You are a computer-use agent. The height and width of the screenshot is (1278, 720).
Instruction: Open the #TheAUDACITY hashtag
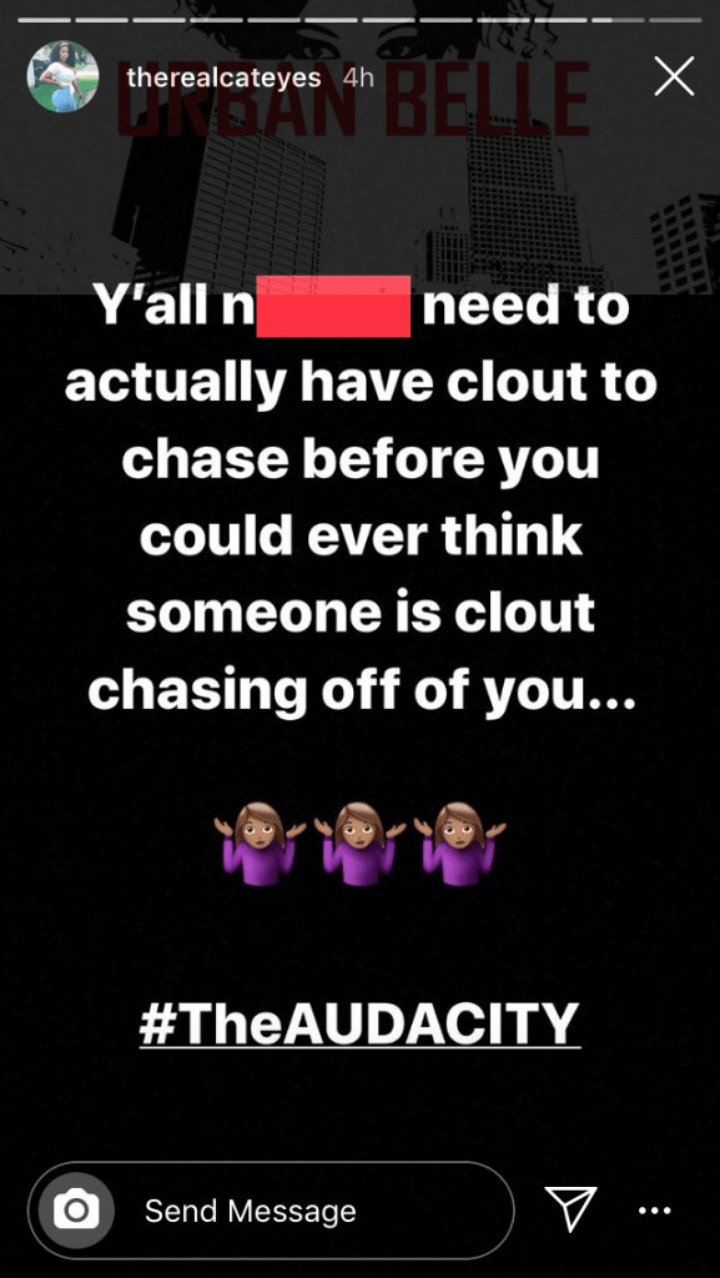coord(359,1023)
